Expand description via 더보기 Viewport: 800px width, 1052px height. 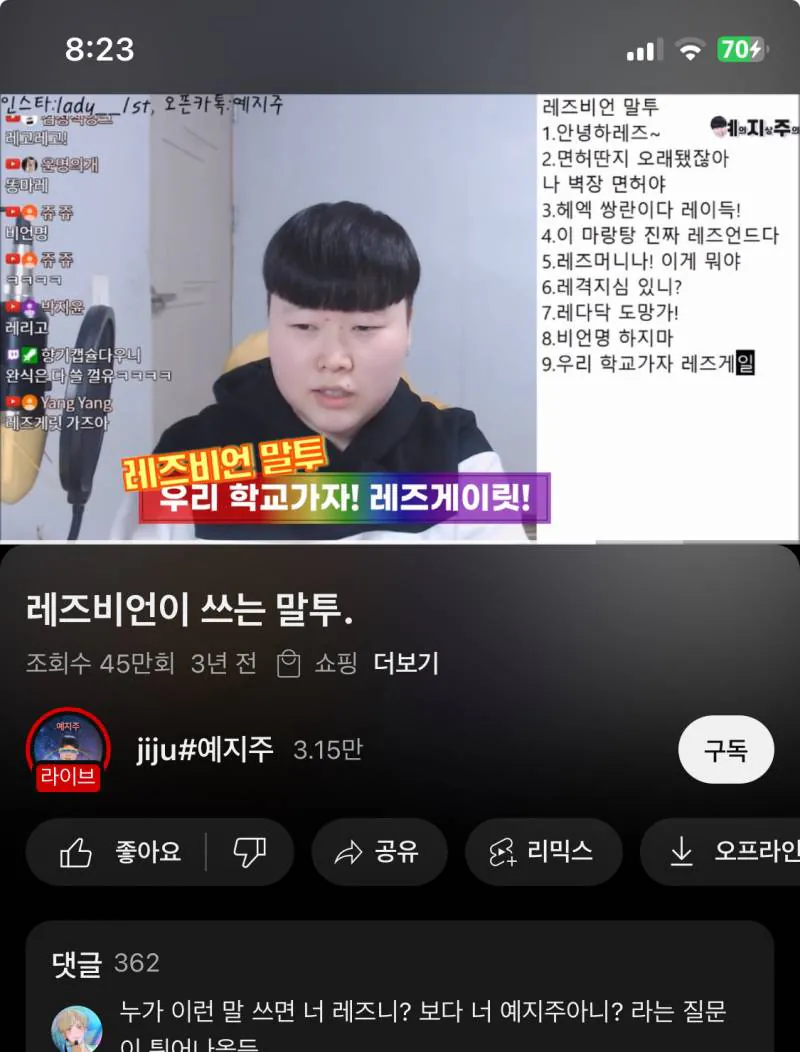[406, 663]
